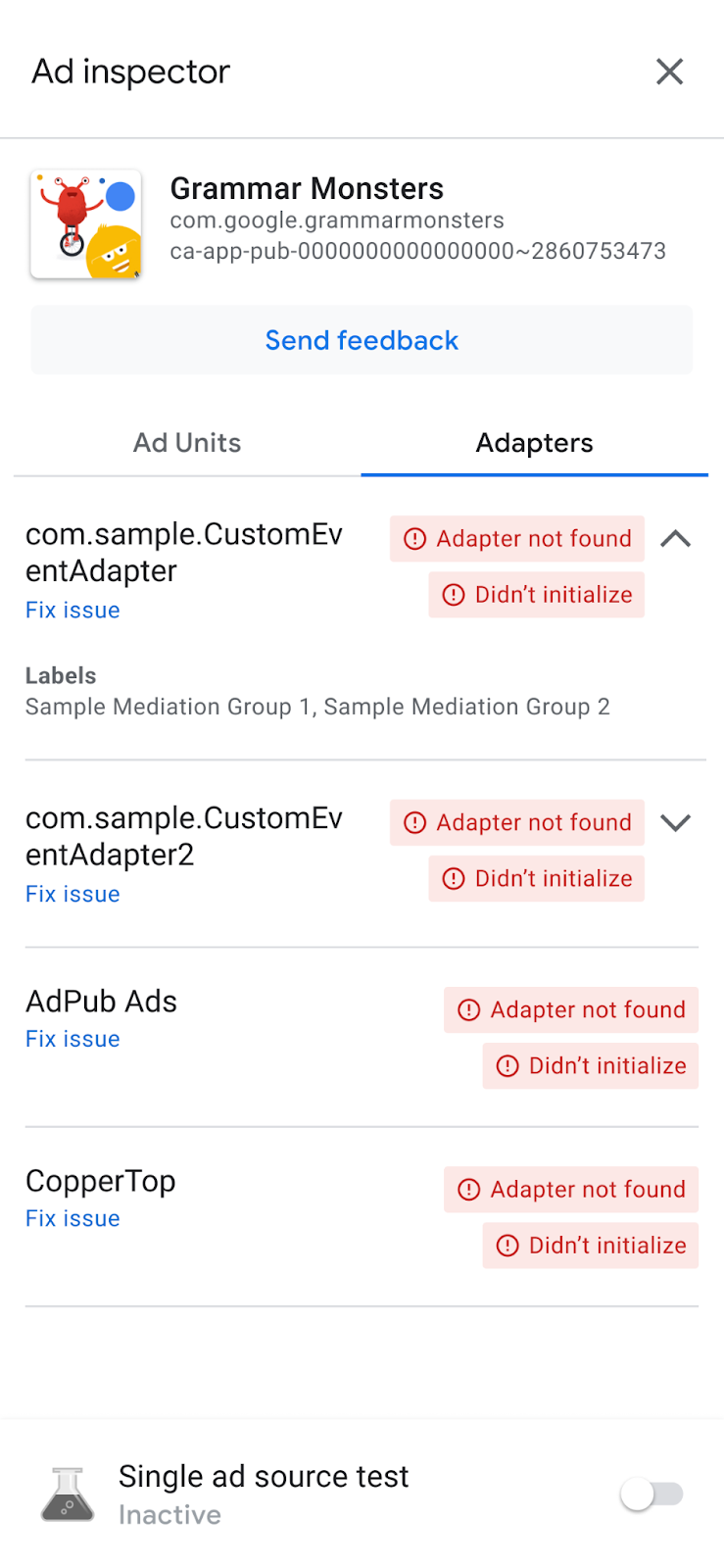Switch to the Ad Units tab
This screenshot has width=724, height=1568.
point(187,443)
